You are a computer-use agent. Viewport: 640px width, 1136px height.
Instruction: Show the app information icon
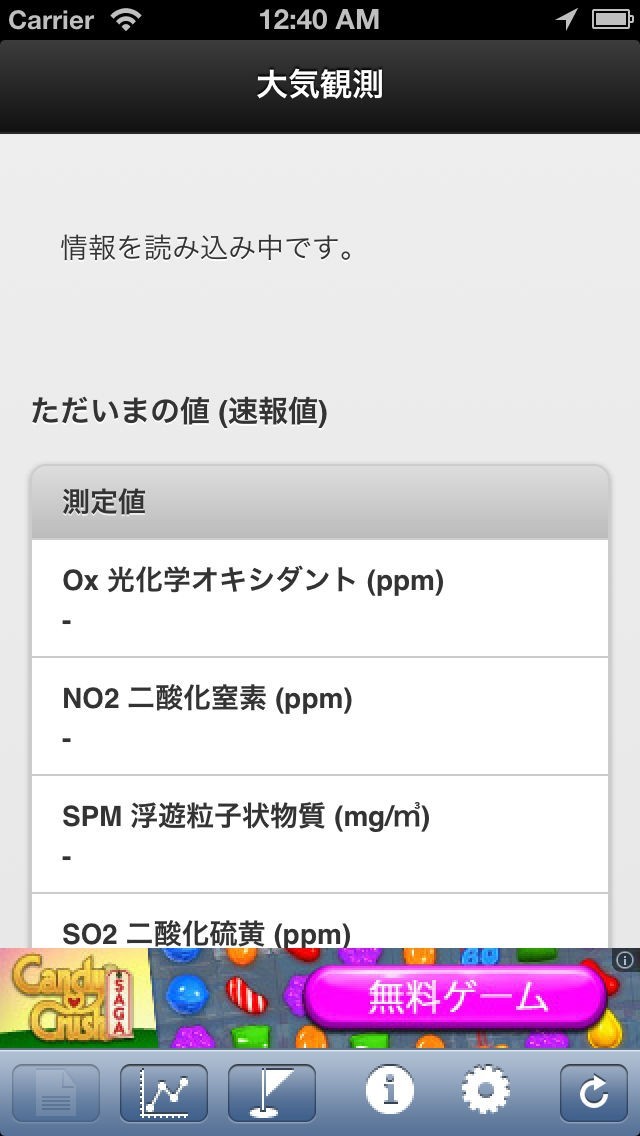(390, 1090)
